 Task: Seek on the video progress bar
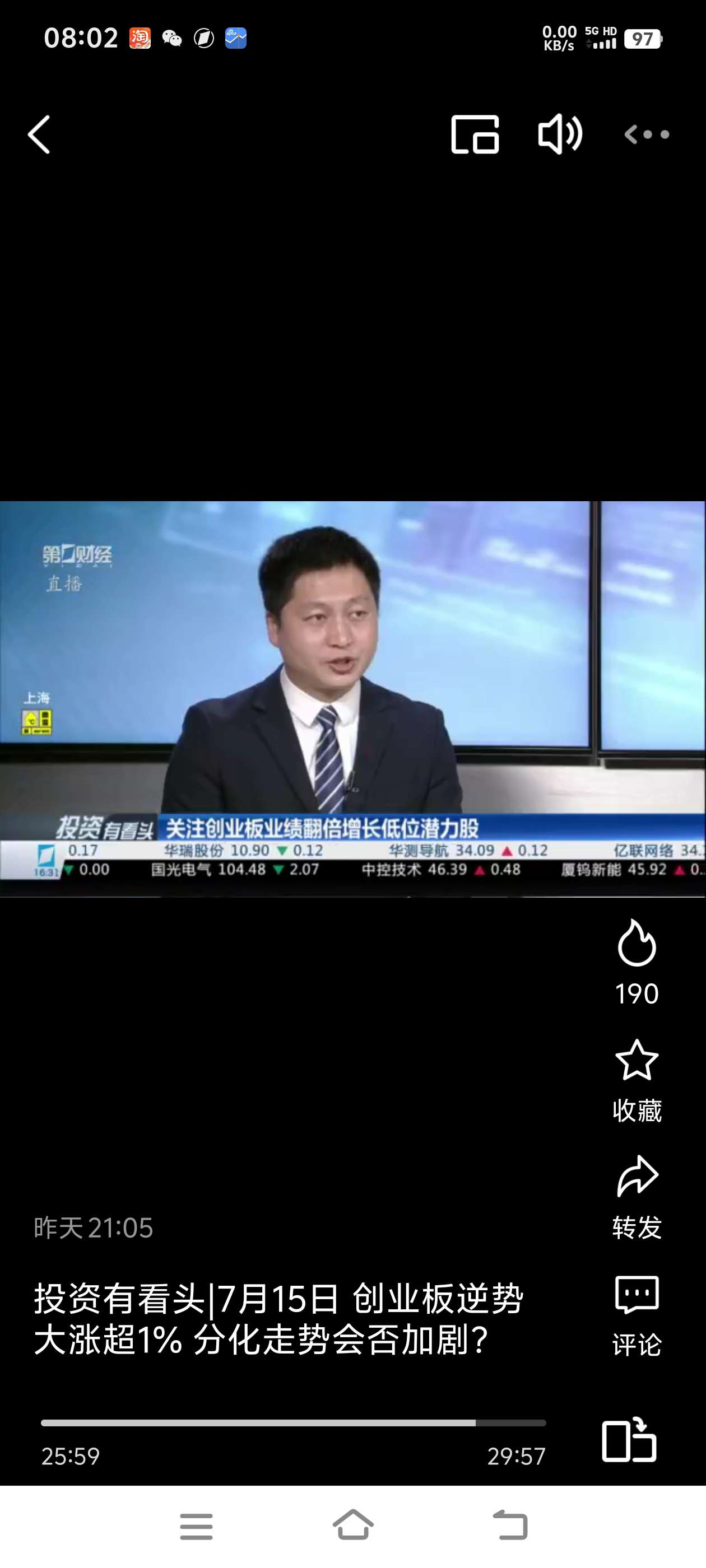[x=293, y=1423]
